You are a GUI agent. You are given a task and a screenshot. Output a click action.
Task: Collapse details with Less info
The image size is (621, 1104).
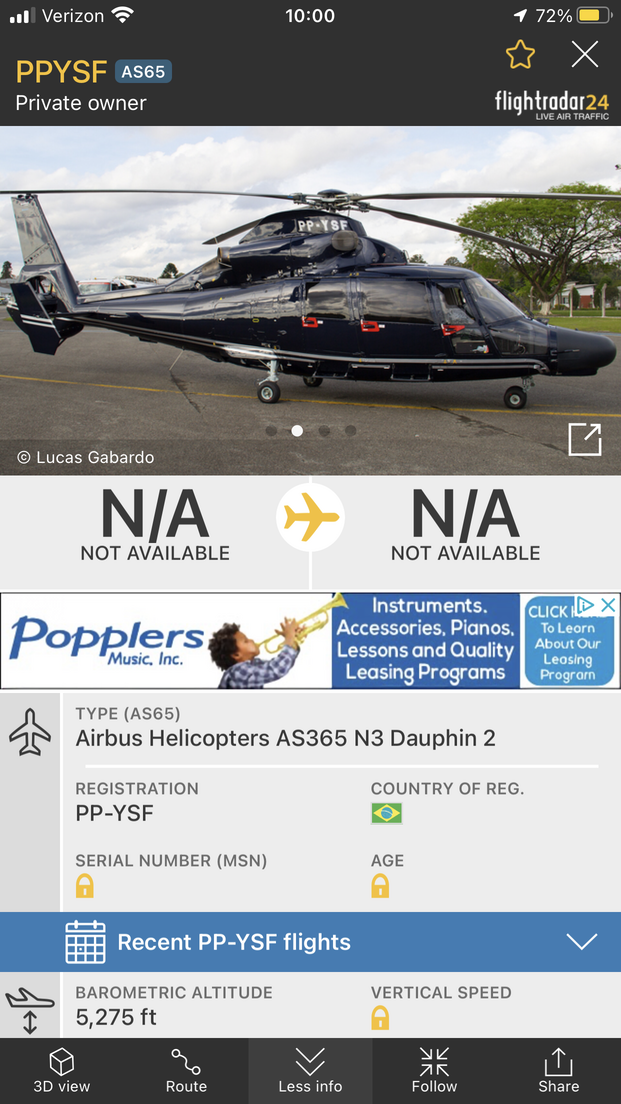click(310, 1070)
